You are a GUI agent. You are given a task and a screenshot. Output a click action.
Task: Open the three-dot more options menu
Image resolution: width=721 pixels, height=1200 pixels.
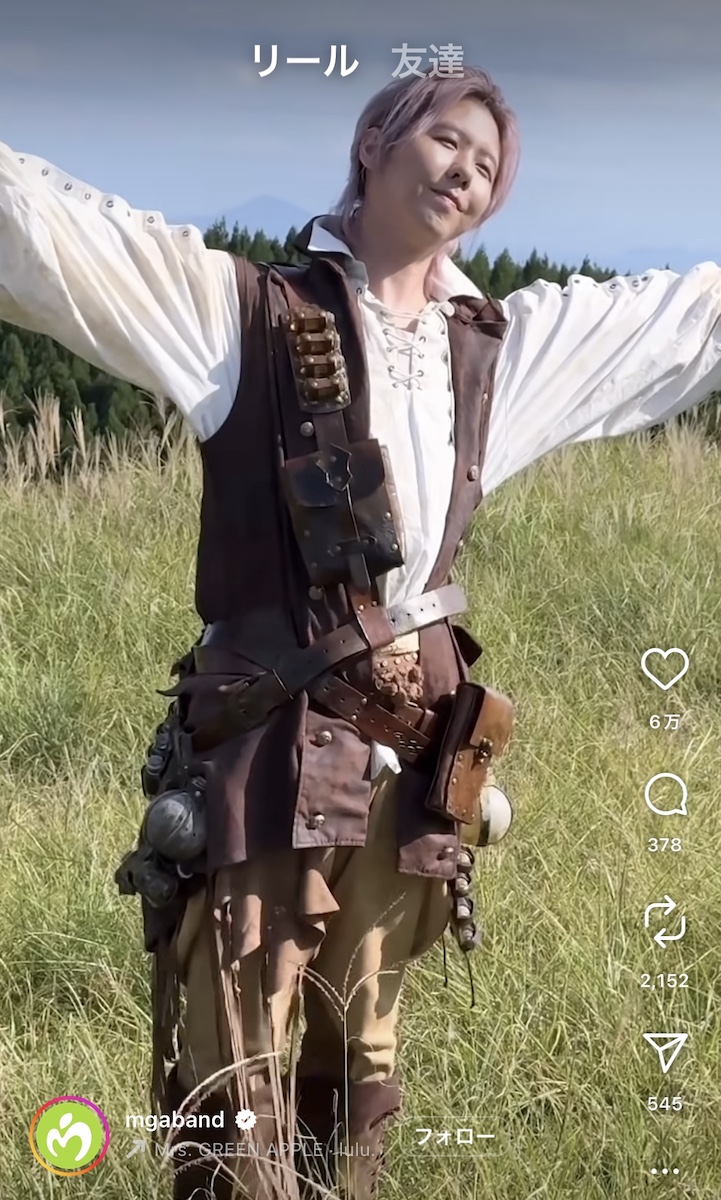pos(665,1171)
